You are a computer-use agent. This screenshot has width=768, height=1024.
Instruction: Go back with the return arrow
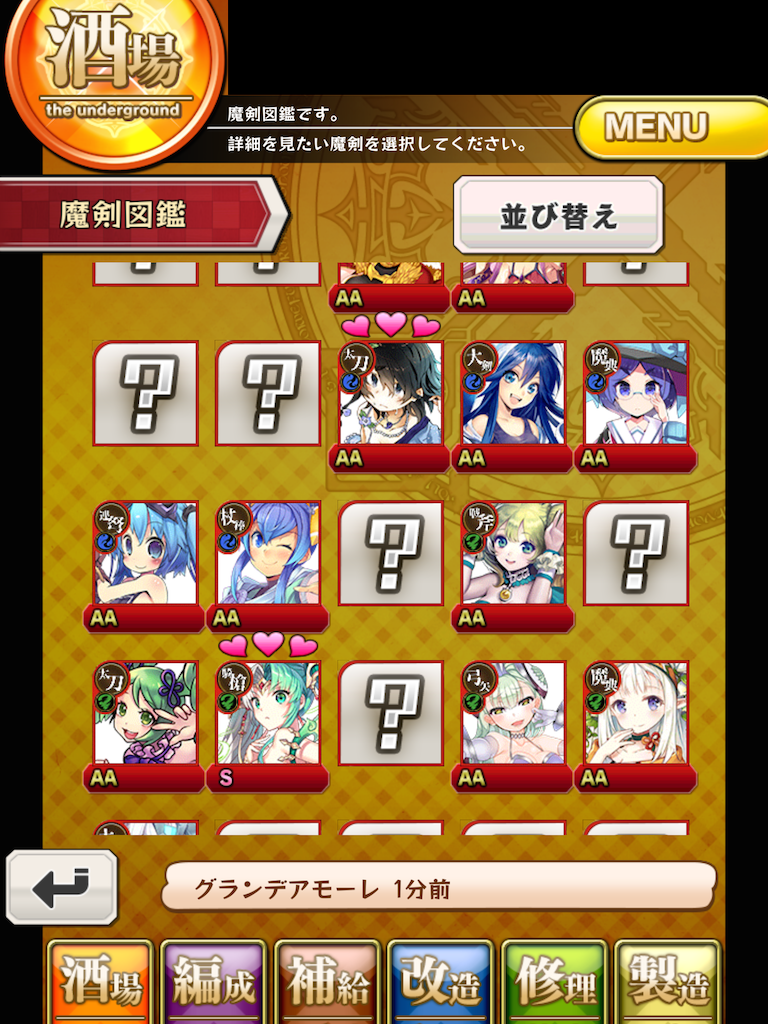tap(61, 888)
